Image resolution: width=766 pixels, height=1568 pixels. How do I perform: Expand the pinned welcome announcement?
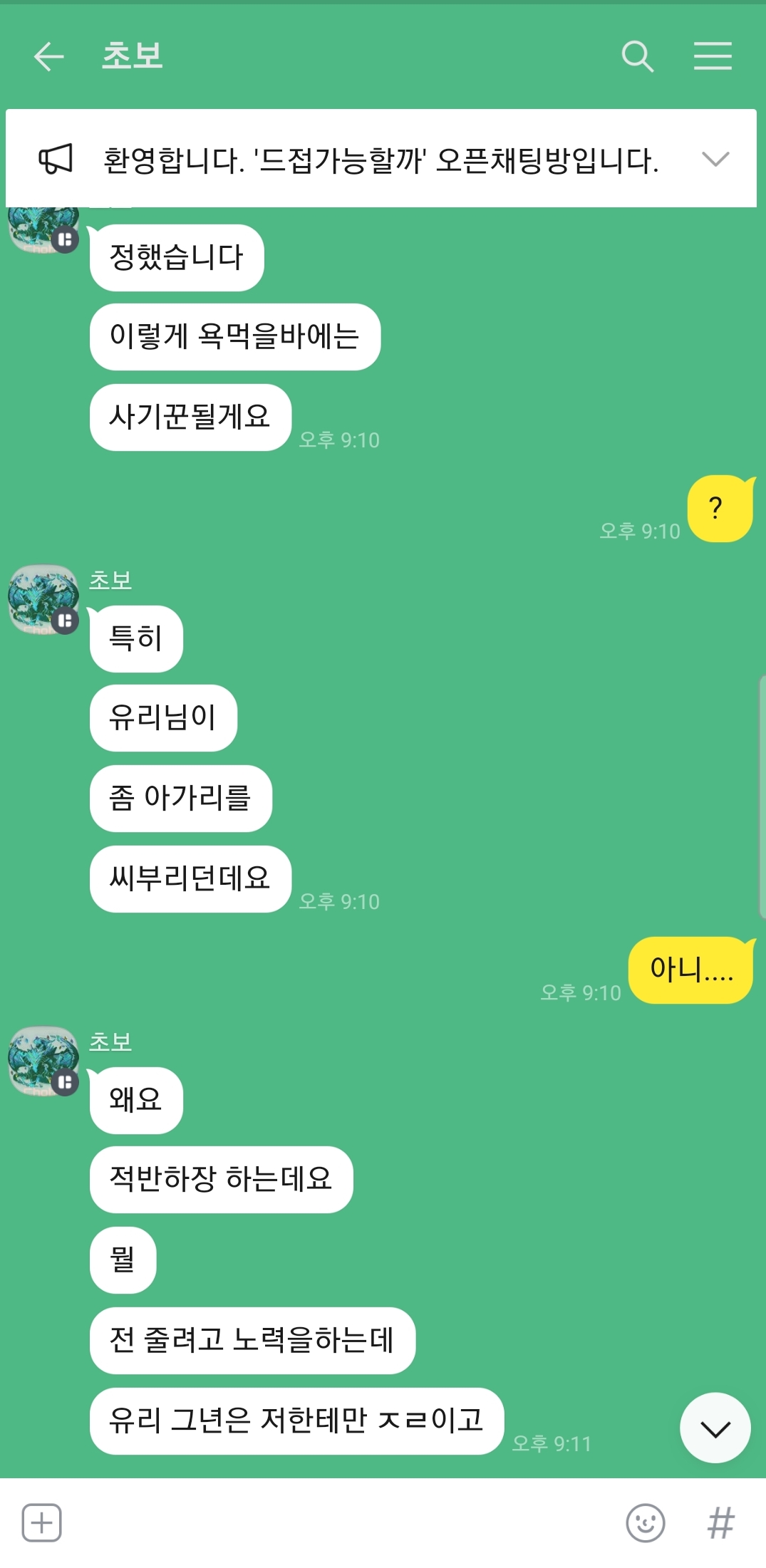(x=715, y=159)
